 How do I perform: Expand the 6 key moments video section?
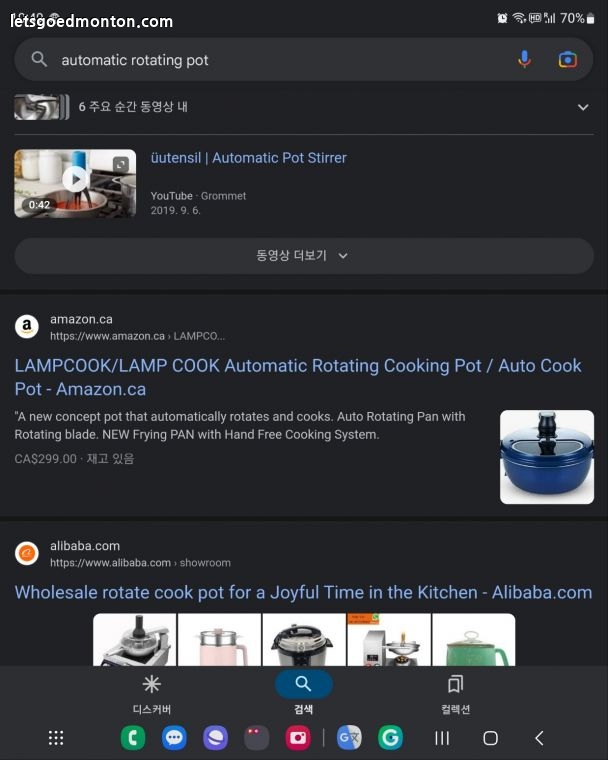click(583, 107)
